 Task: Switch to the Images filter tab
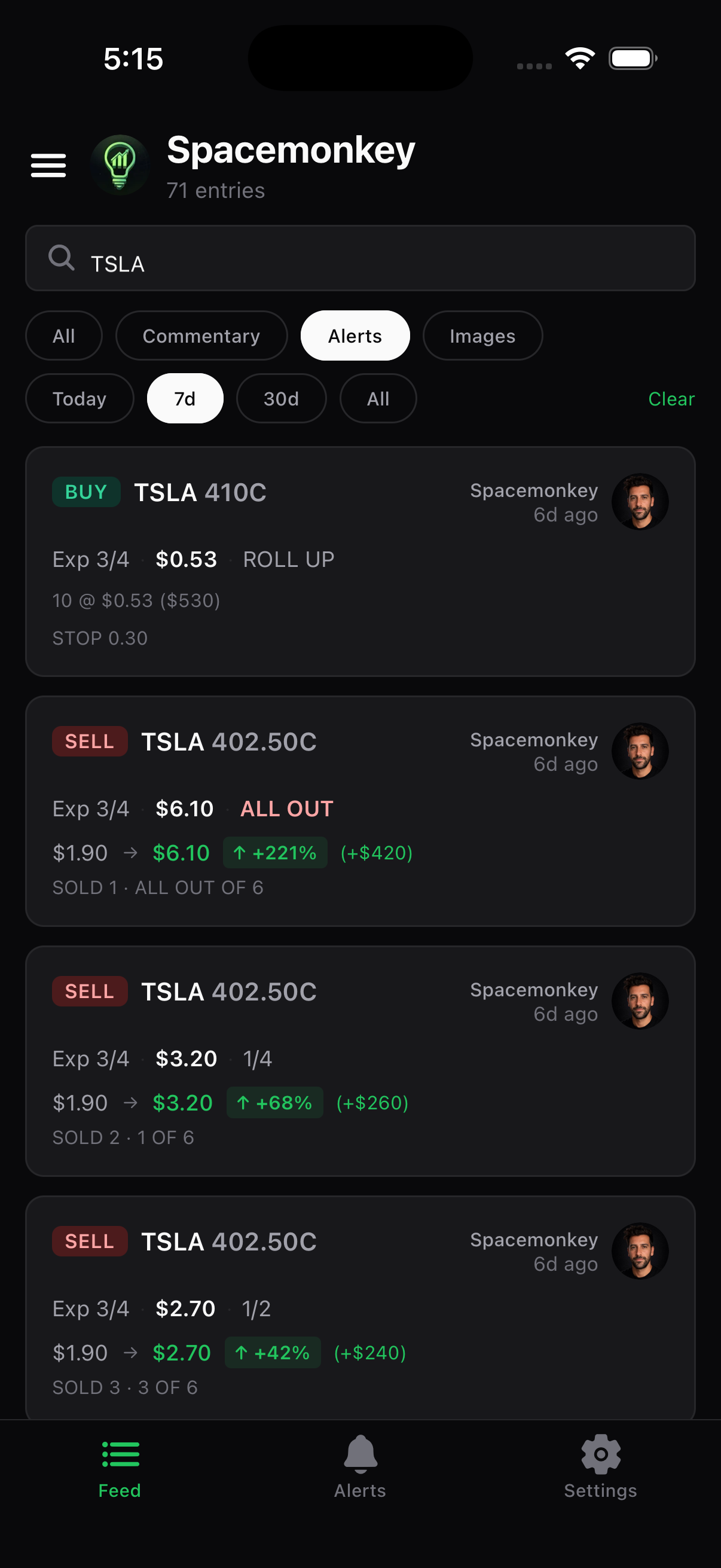(x=482, y=335)
